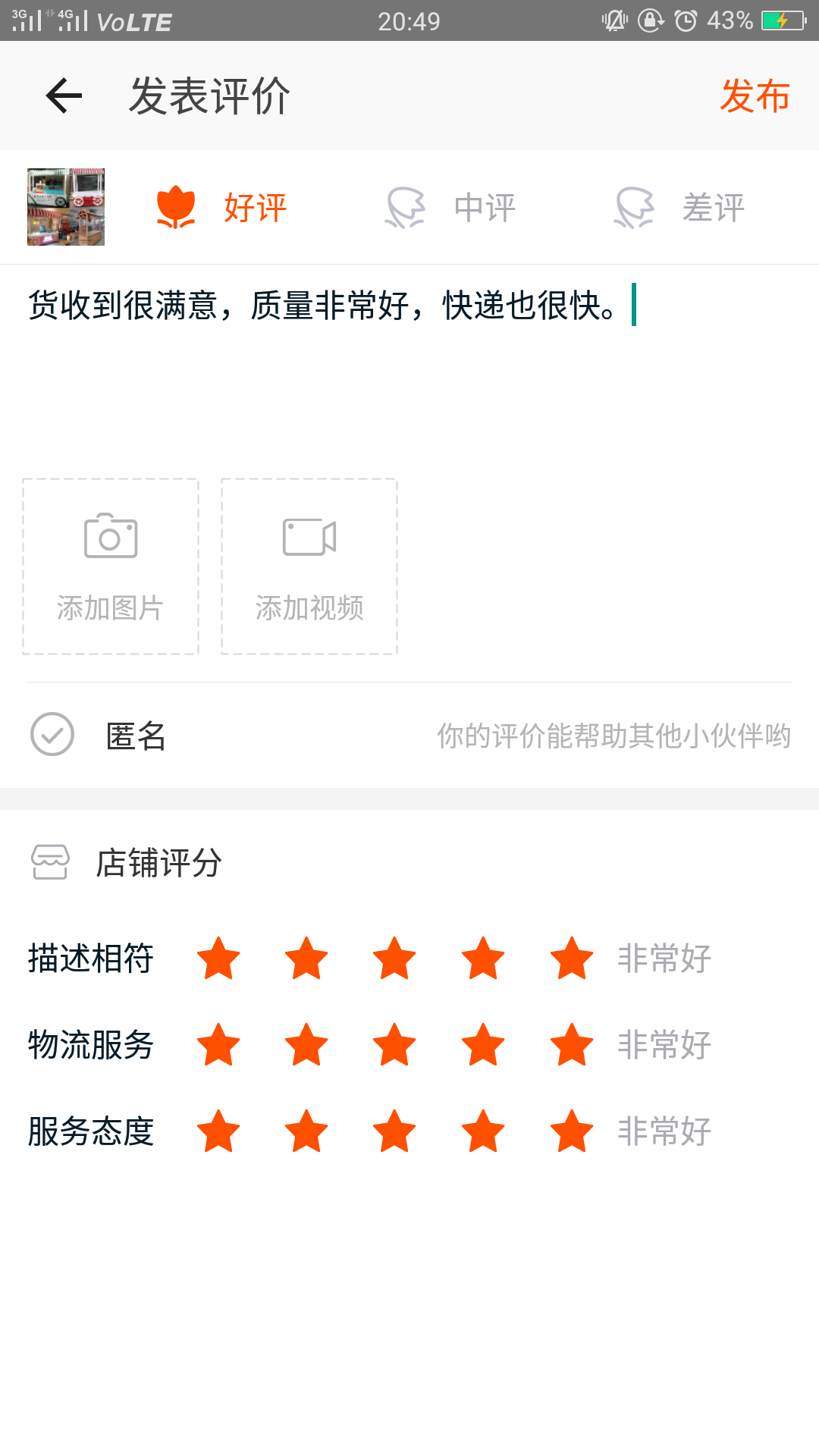This screenshot has height=1456, width=819.
Task: Open the product thumbnail image
Action: click(x=66, y=207)
